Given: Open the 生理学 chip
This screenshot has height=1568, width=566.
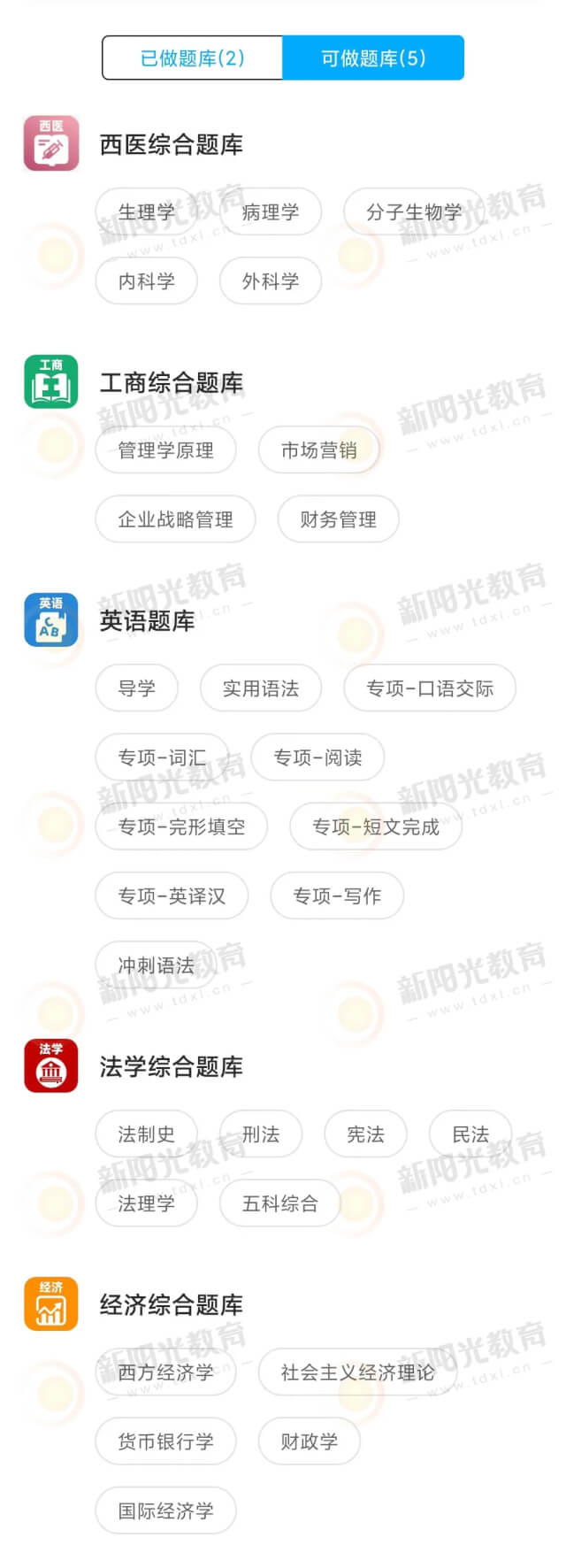Looking at the screenshot, I should pos(146,212).
